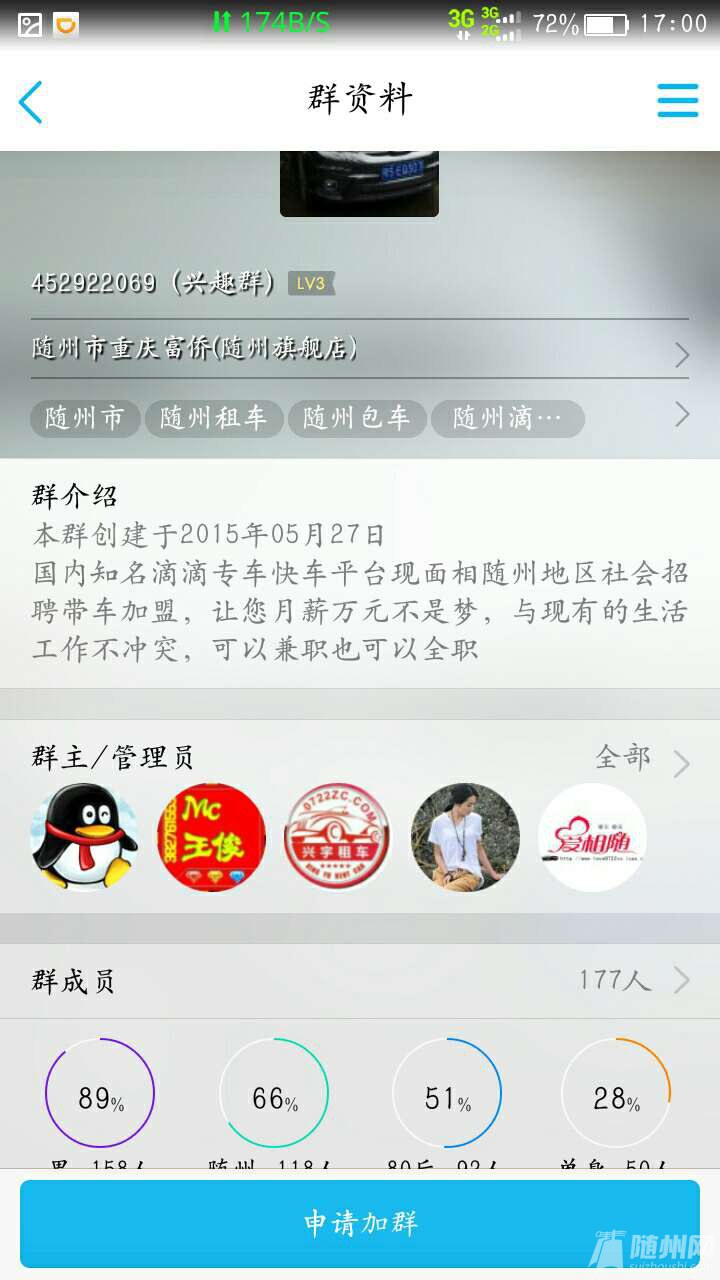
Task: Tap 申请加群 to request joining
Action: 360,1223
